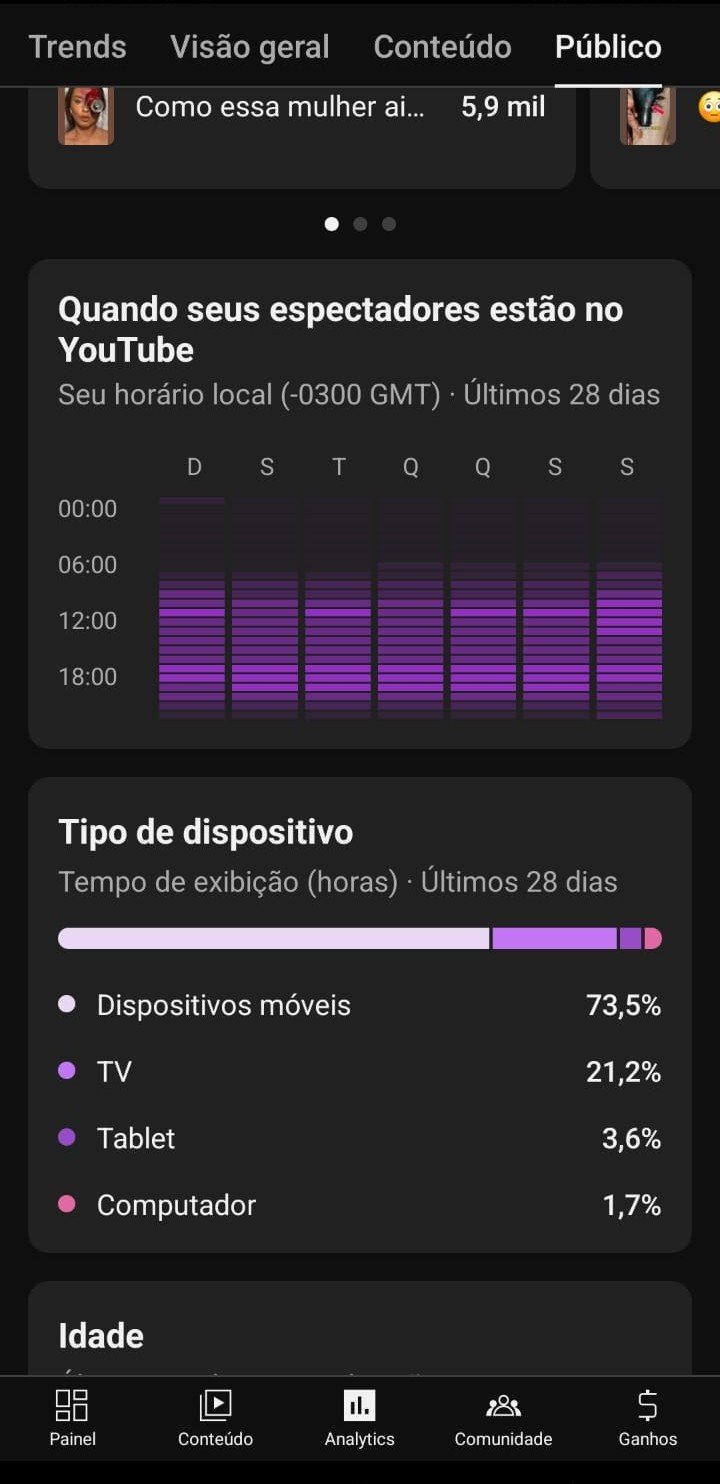
Task: Open the Analytics bottom tab
Action: pos(359,1418)
